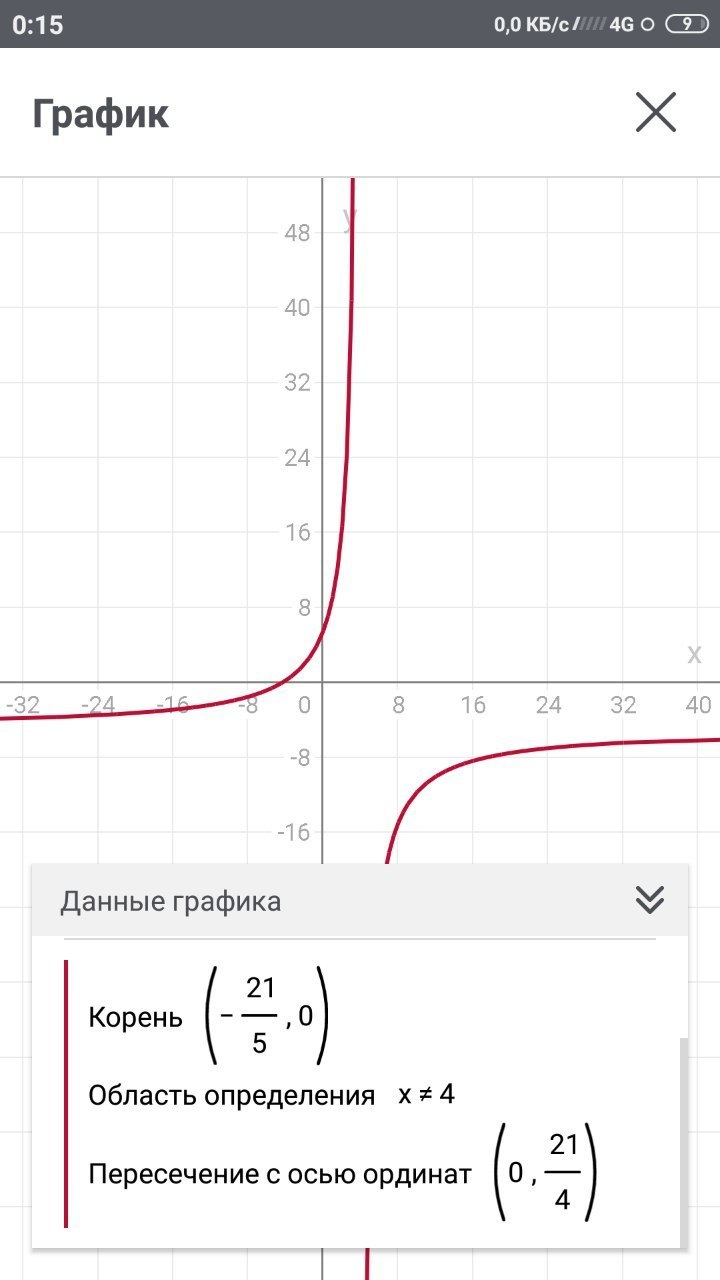Close the График screen

point(656,112)
